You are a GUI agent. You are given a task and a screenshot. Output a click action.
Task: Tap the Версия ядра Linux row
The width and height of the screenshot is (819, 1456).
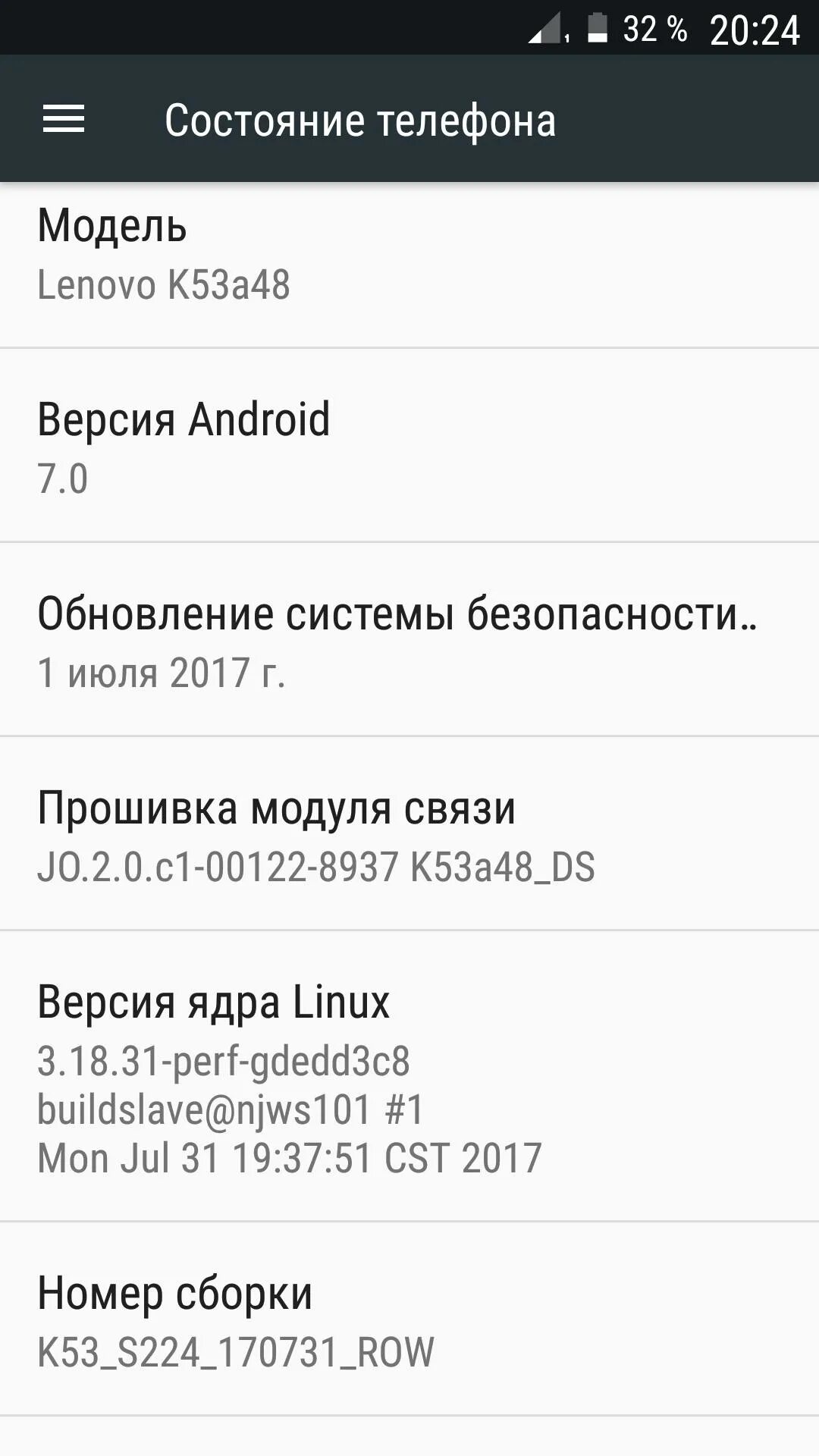click(409, 1077)
